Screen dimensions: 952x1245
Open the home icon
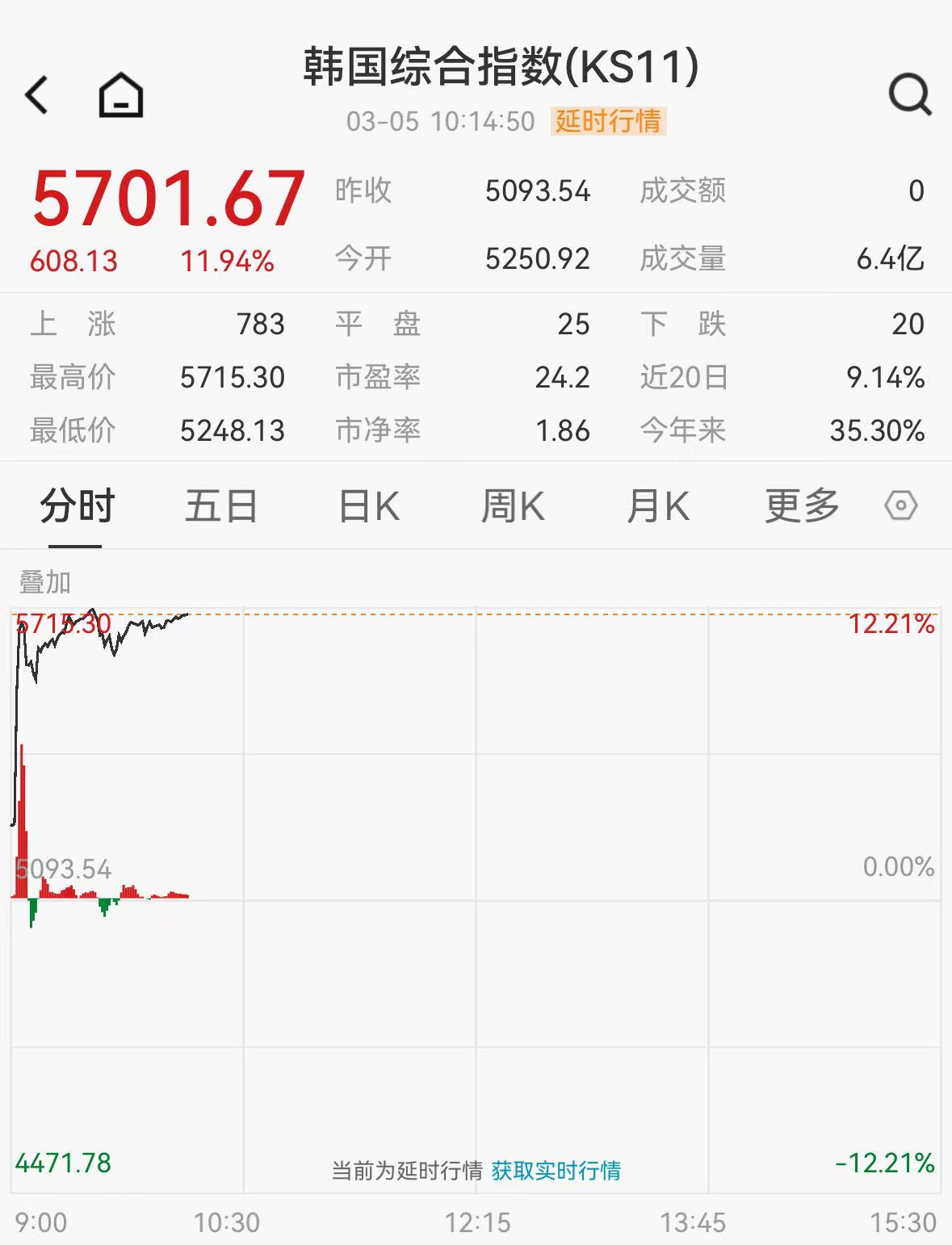pyautogui.click(x=121, y=95)
